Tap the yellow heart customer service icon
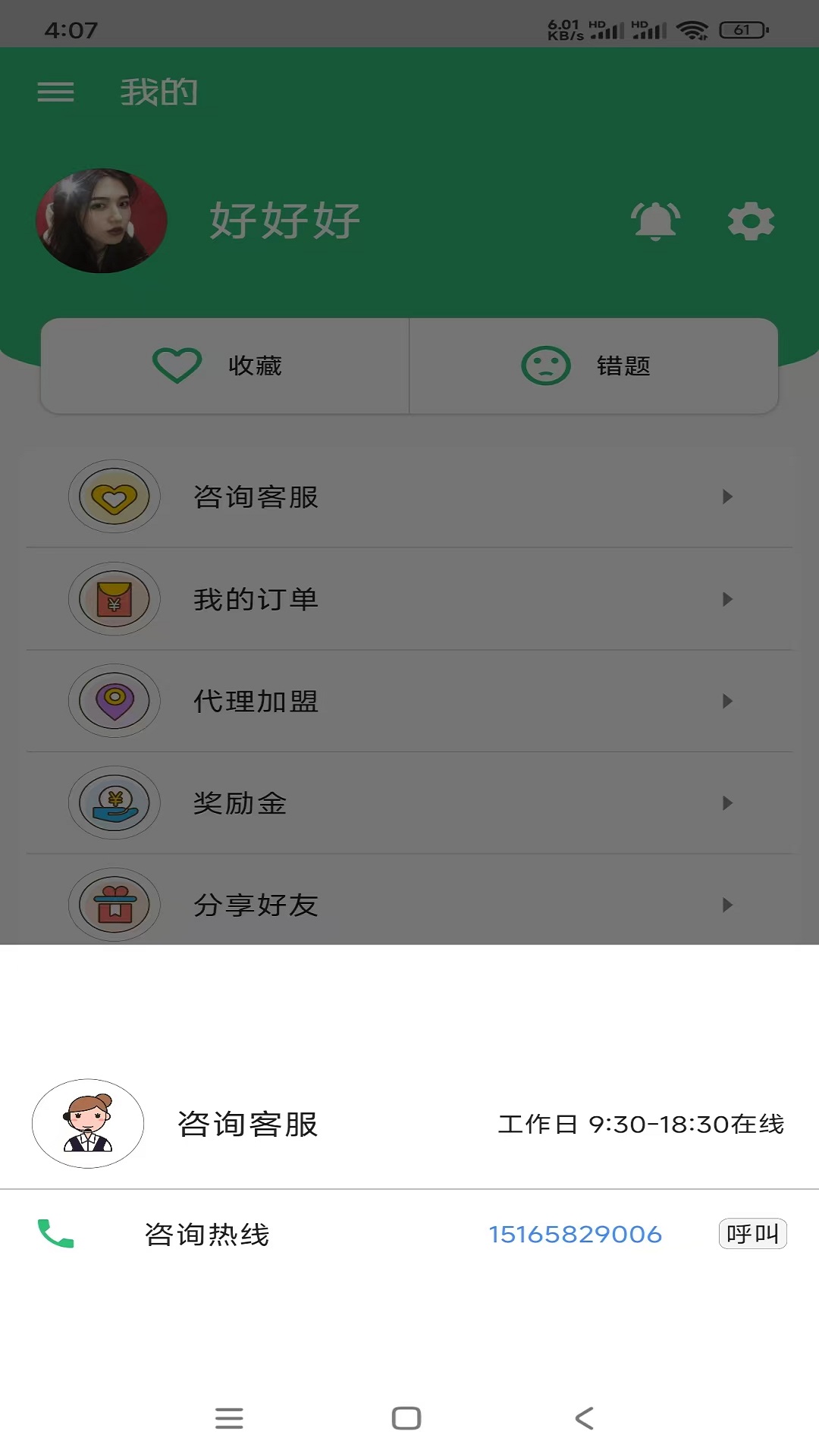 point(114,497)
